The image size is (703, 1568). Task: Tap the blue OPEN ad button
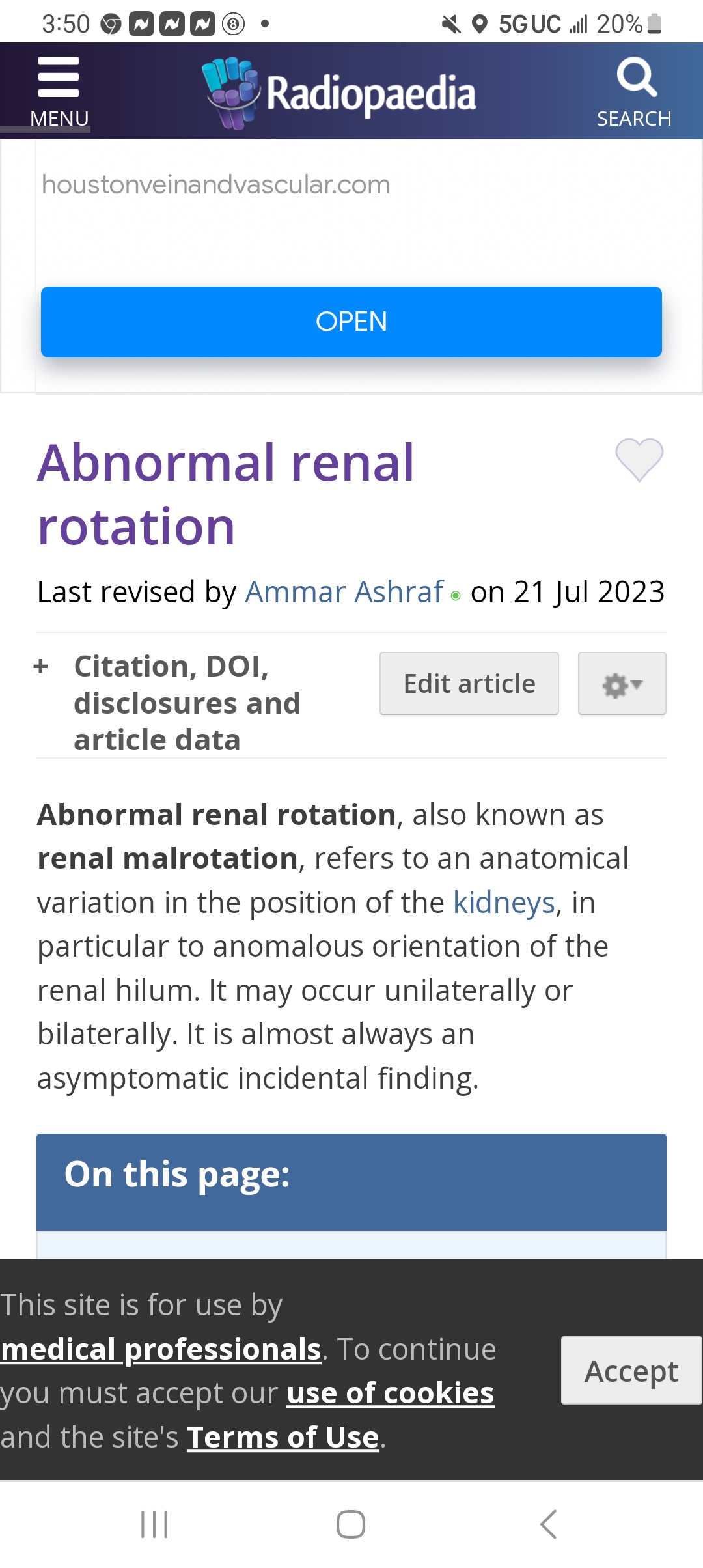click(x=351, y=322)
